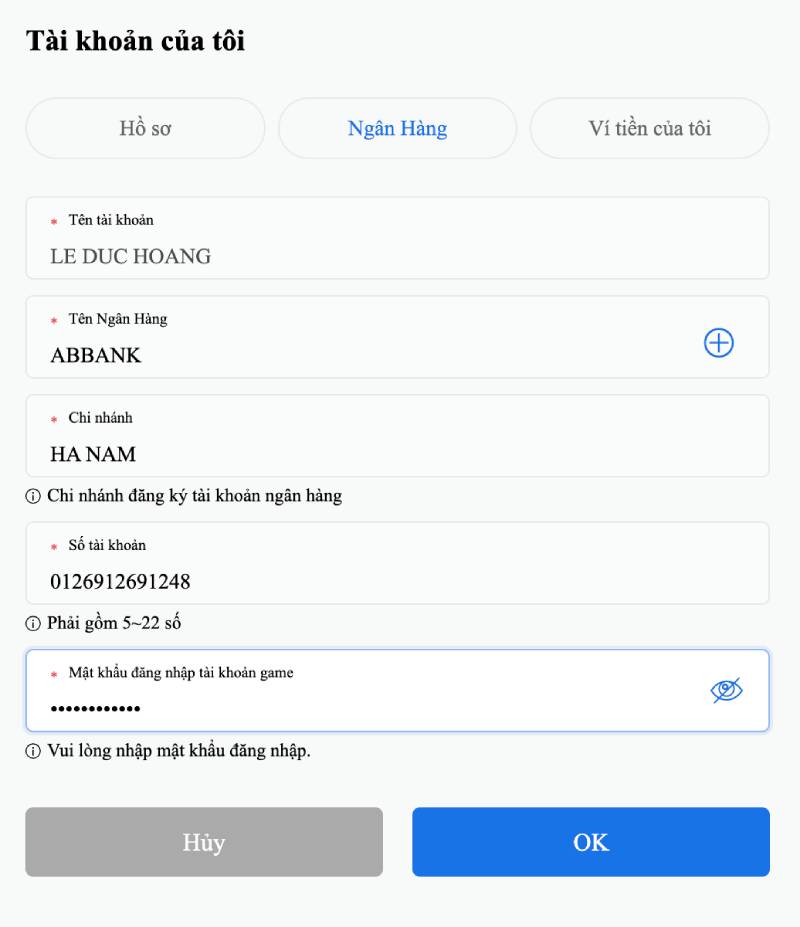Tap the plus icon next to ABBANK
Image resolution: width=800 pixels, height=927 pixels.
[x=718, y=343]
